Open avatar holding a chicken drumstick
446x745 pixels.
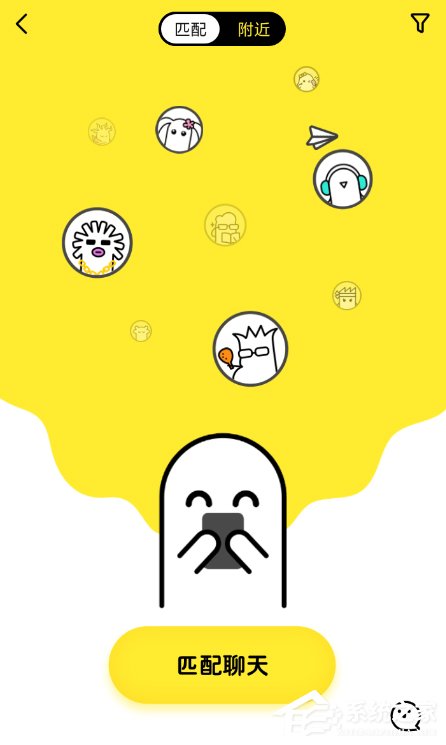250,349
